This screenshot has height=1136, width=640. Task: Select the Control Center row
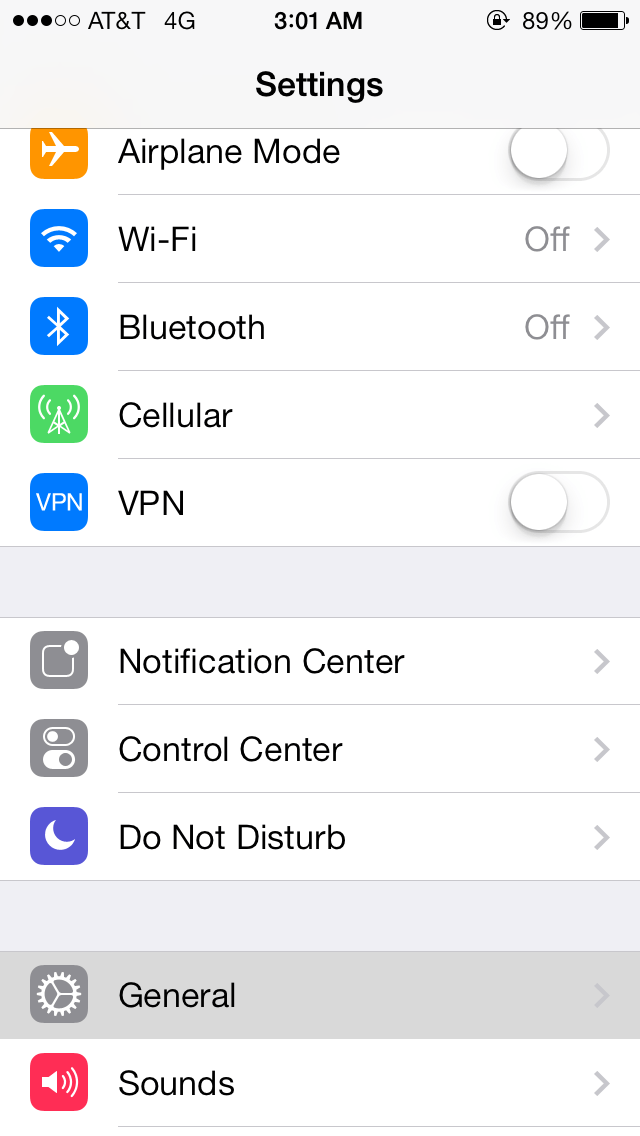point(320,750)
